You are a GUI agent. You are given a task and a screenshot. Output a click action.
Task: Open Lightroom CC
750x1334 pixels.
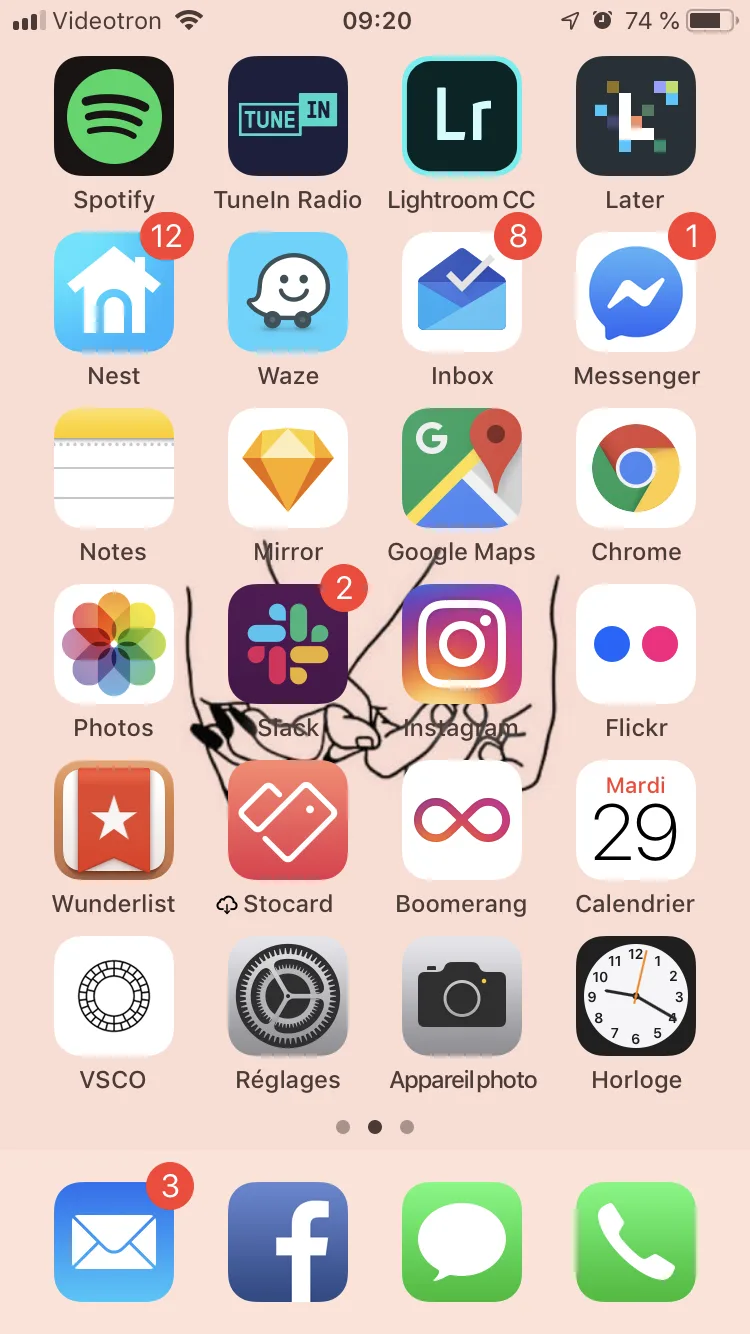(462, 116)
